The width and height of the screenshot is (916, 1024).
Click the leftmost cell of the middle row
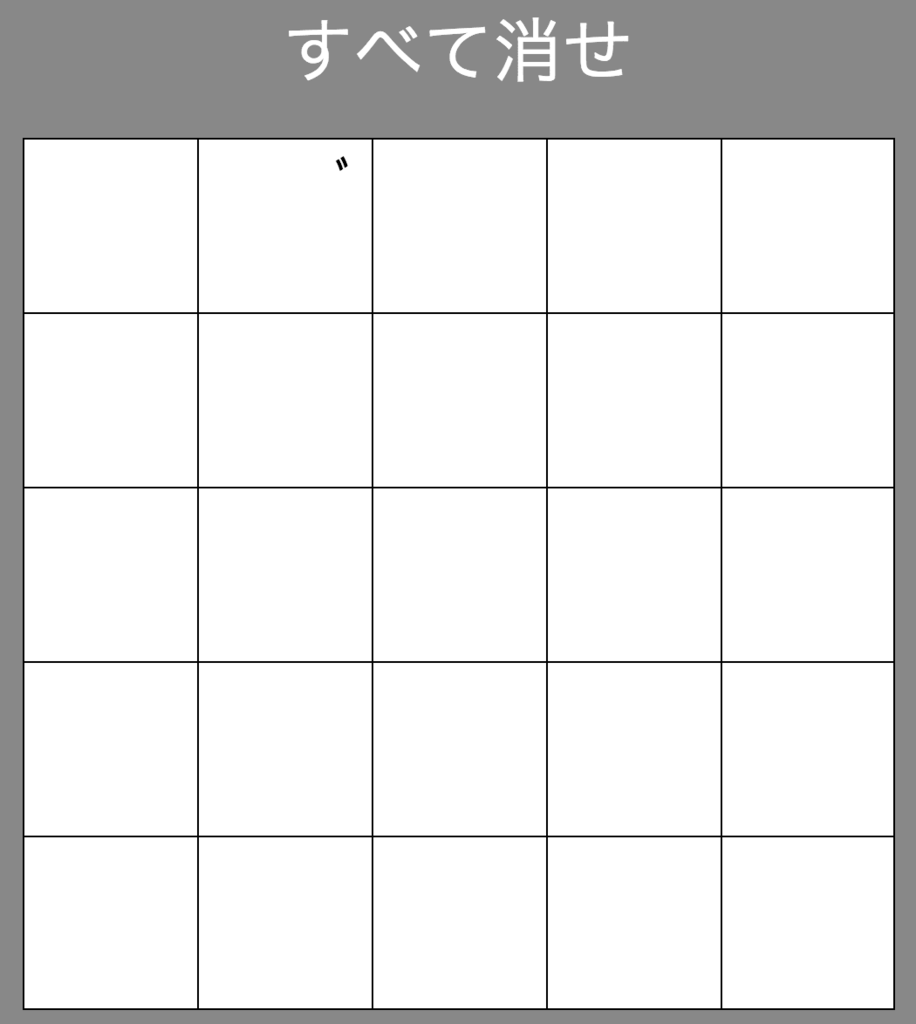(110, 572)
